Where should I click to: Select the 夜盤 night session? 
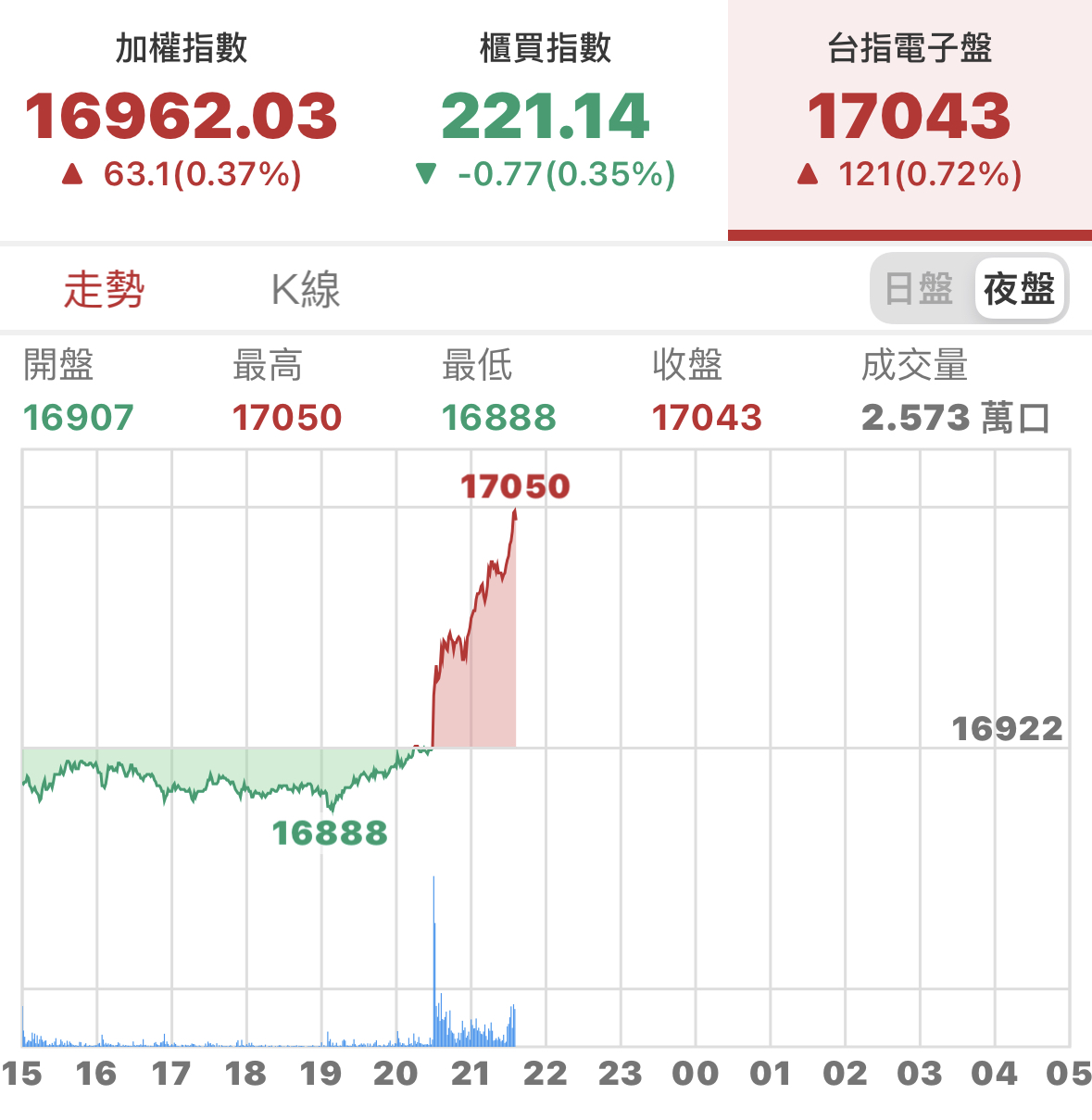(x=1020, y=289)
